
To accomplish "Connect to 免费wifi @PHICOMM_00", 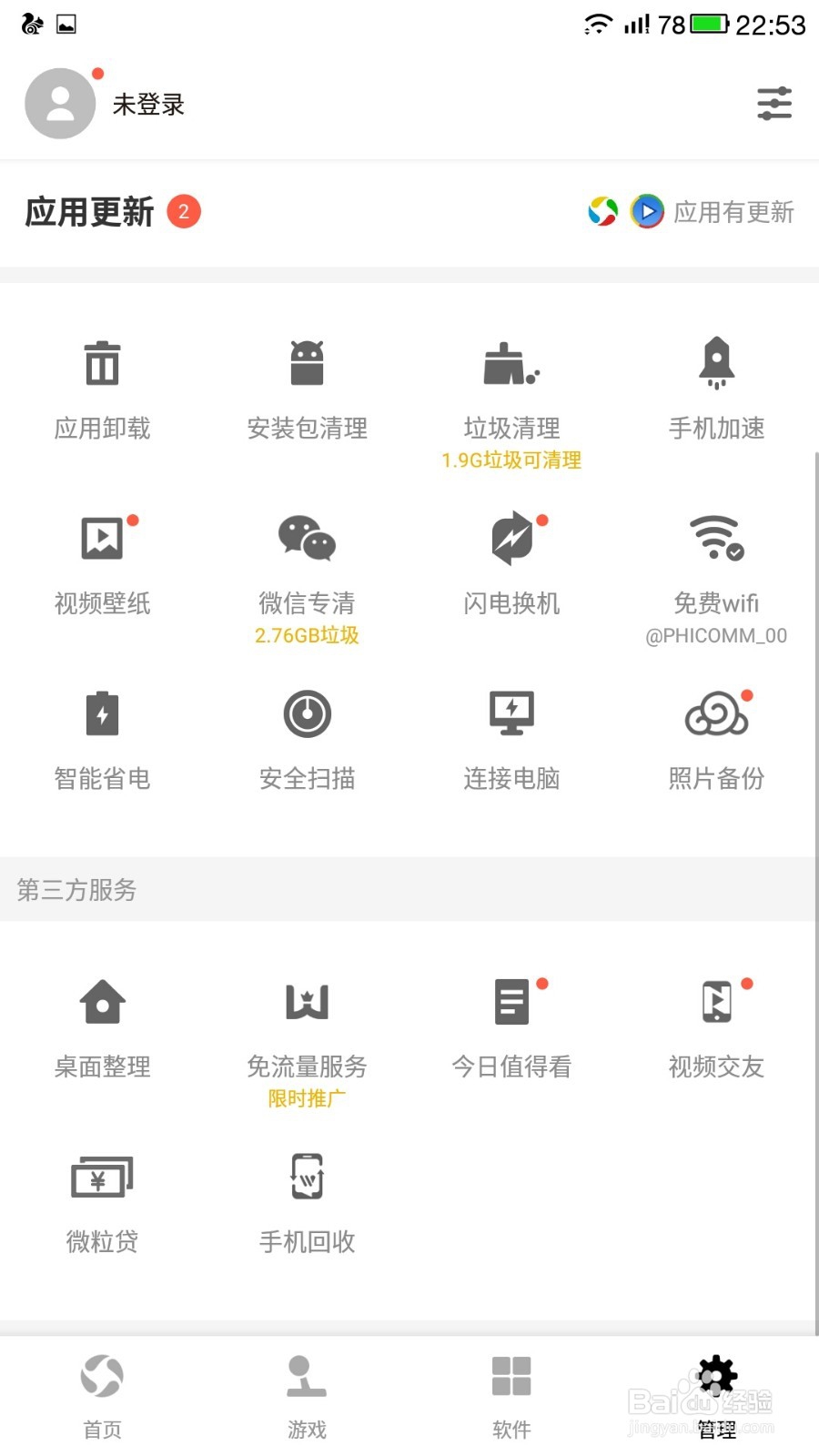I will point(716,560).
